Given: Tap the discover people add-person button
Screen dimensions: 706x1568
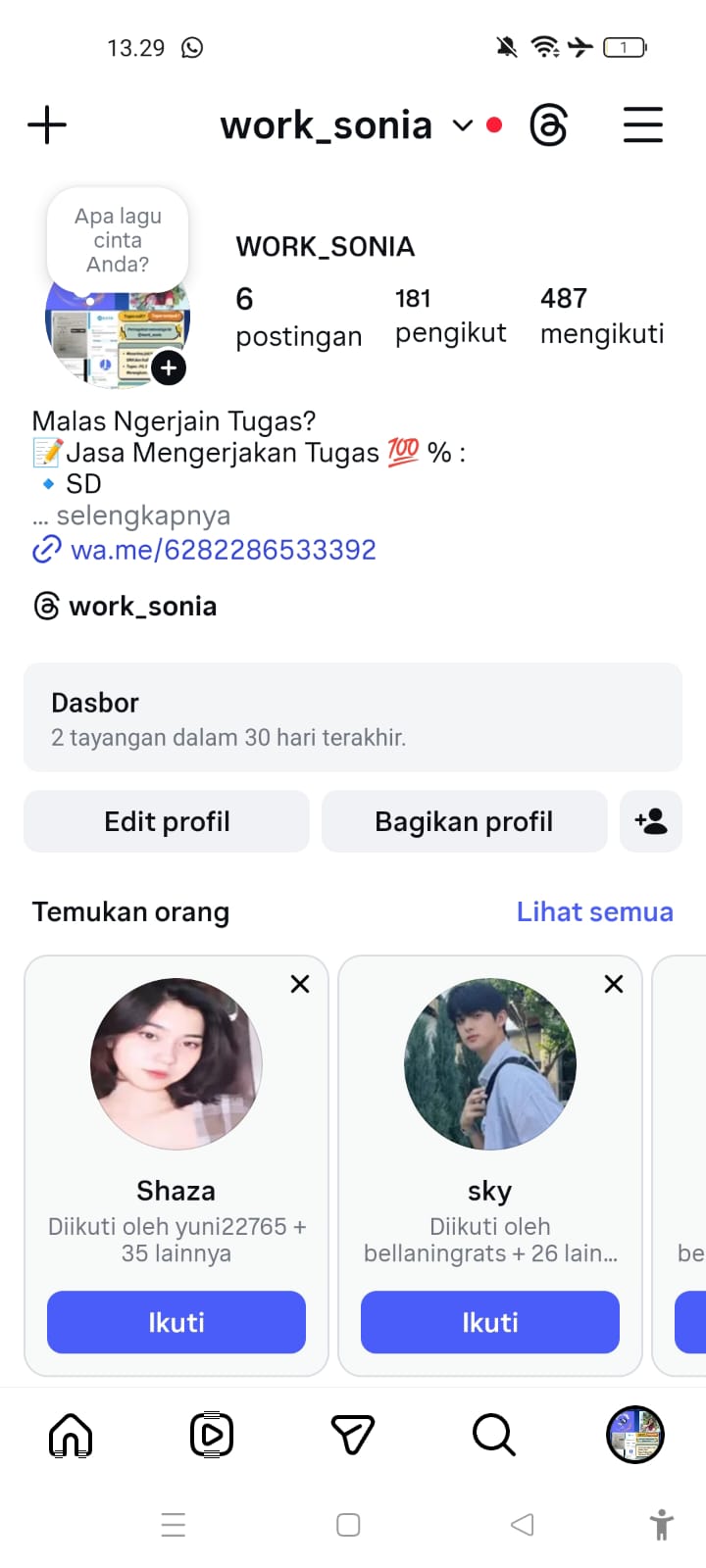Looking at the screenshot, I should (651, 821).
